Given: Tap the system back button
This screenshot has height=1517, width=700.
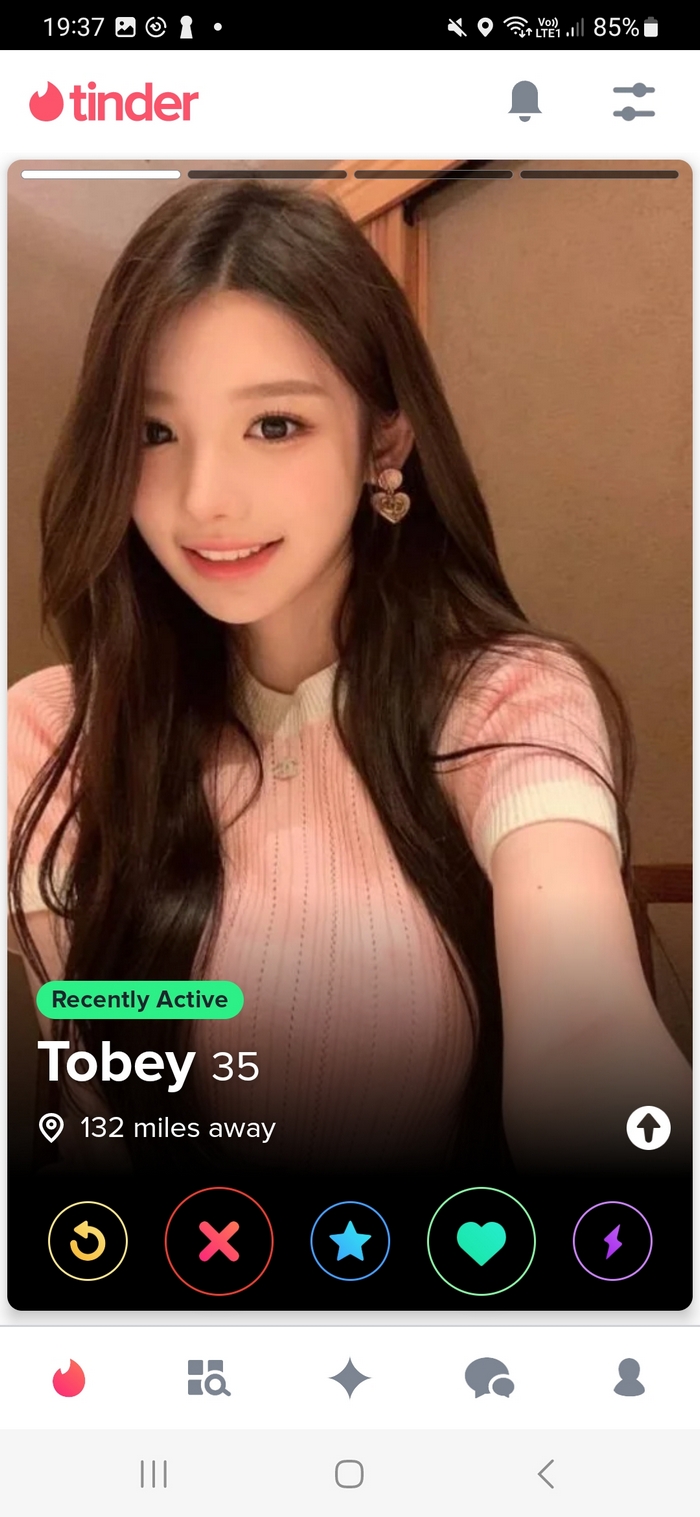Looking at the screenshot, I should pos(545,1473).
